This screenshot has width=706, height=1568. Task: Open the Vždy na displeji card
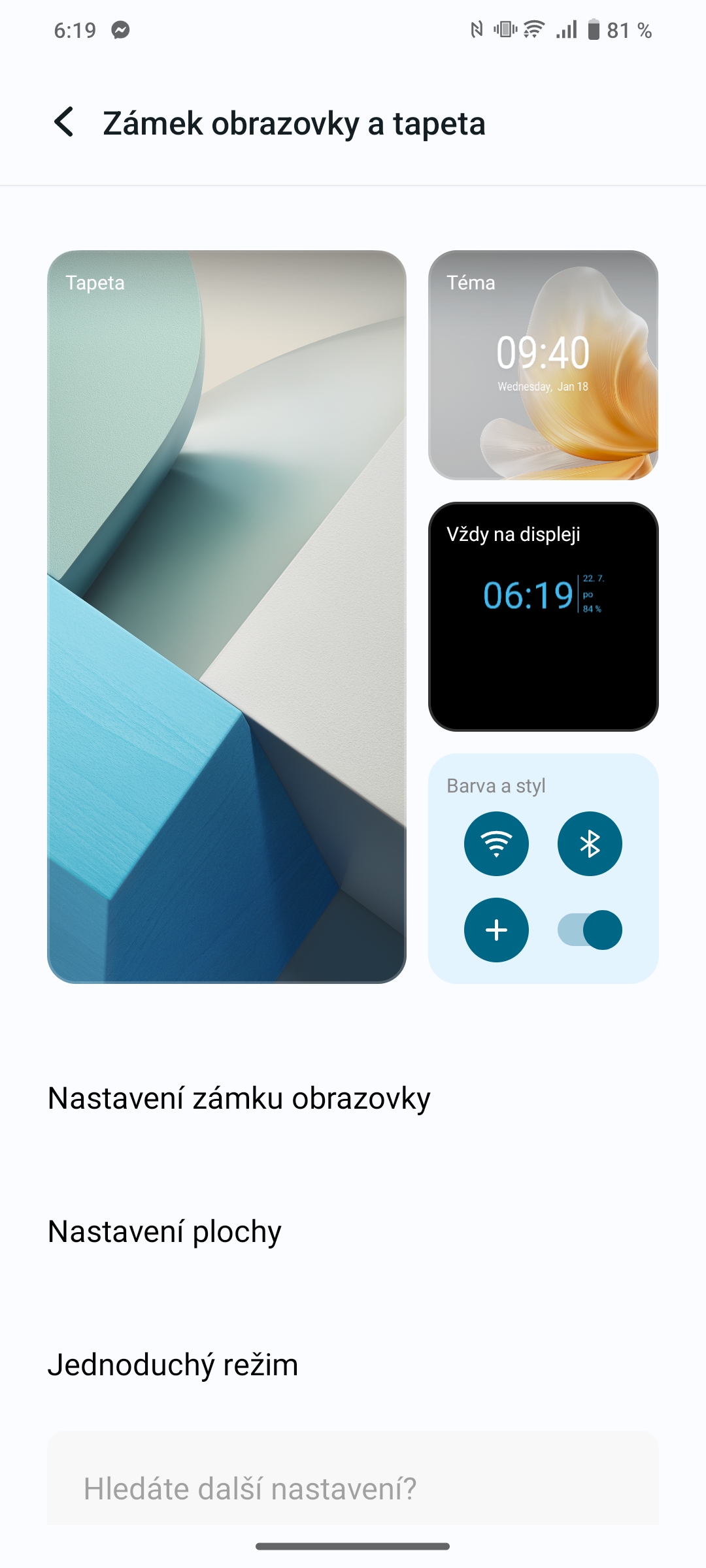(x=543, y=617)
